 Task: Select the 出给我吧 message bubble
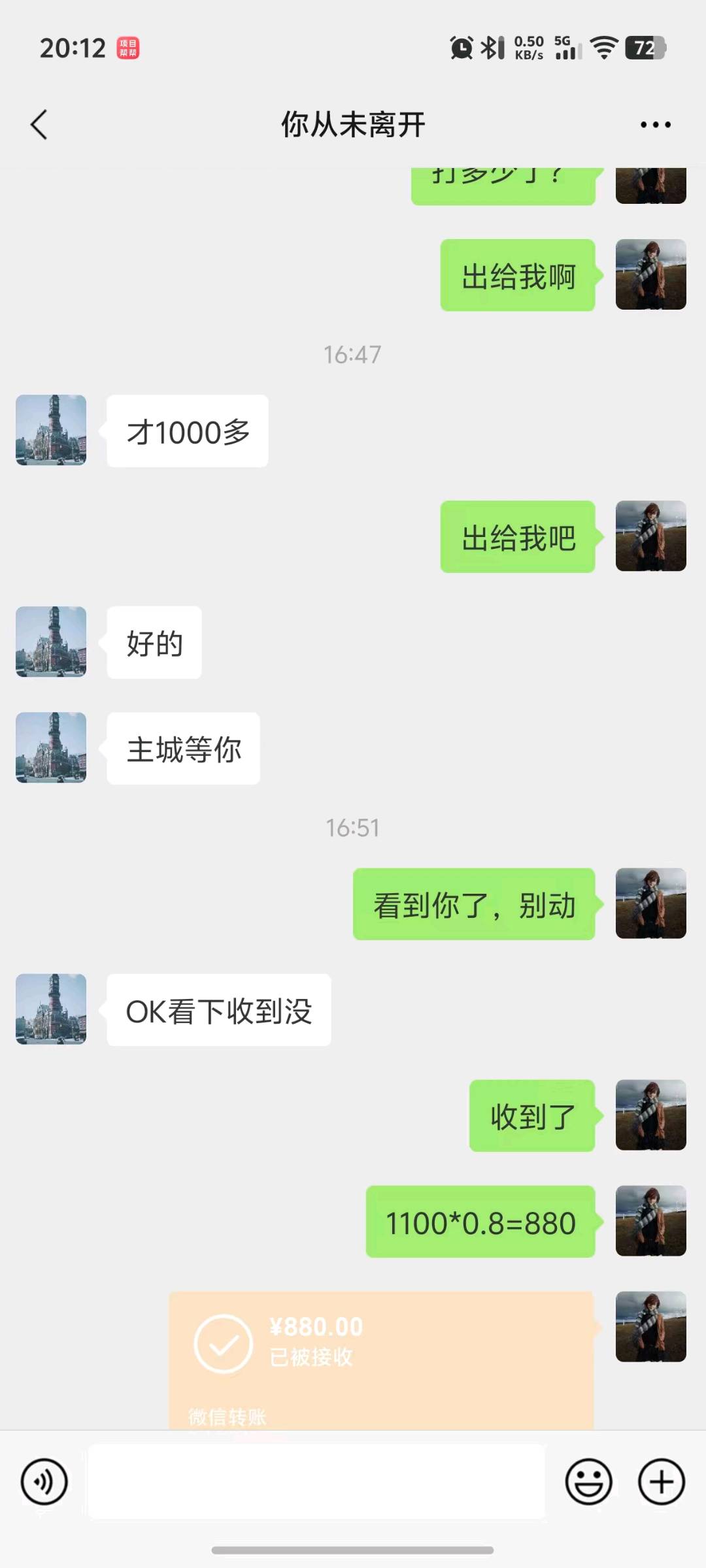coord(516,538)
